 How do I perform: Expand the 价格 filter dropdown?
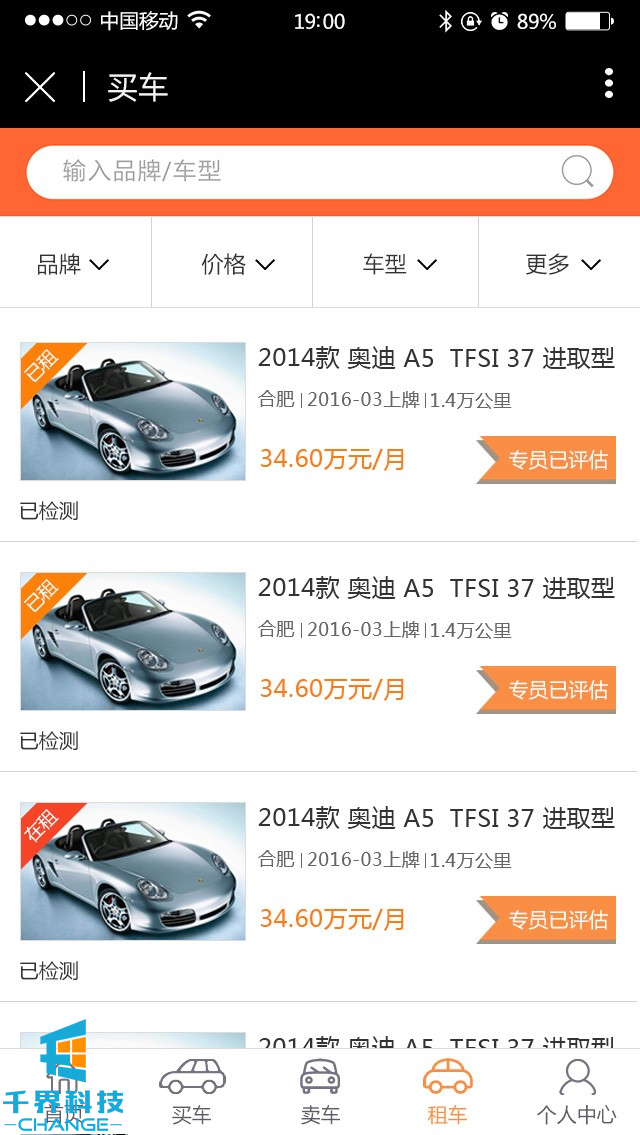tap(237, 264)
